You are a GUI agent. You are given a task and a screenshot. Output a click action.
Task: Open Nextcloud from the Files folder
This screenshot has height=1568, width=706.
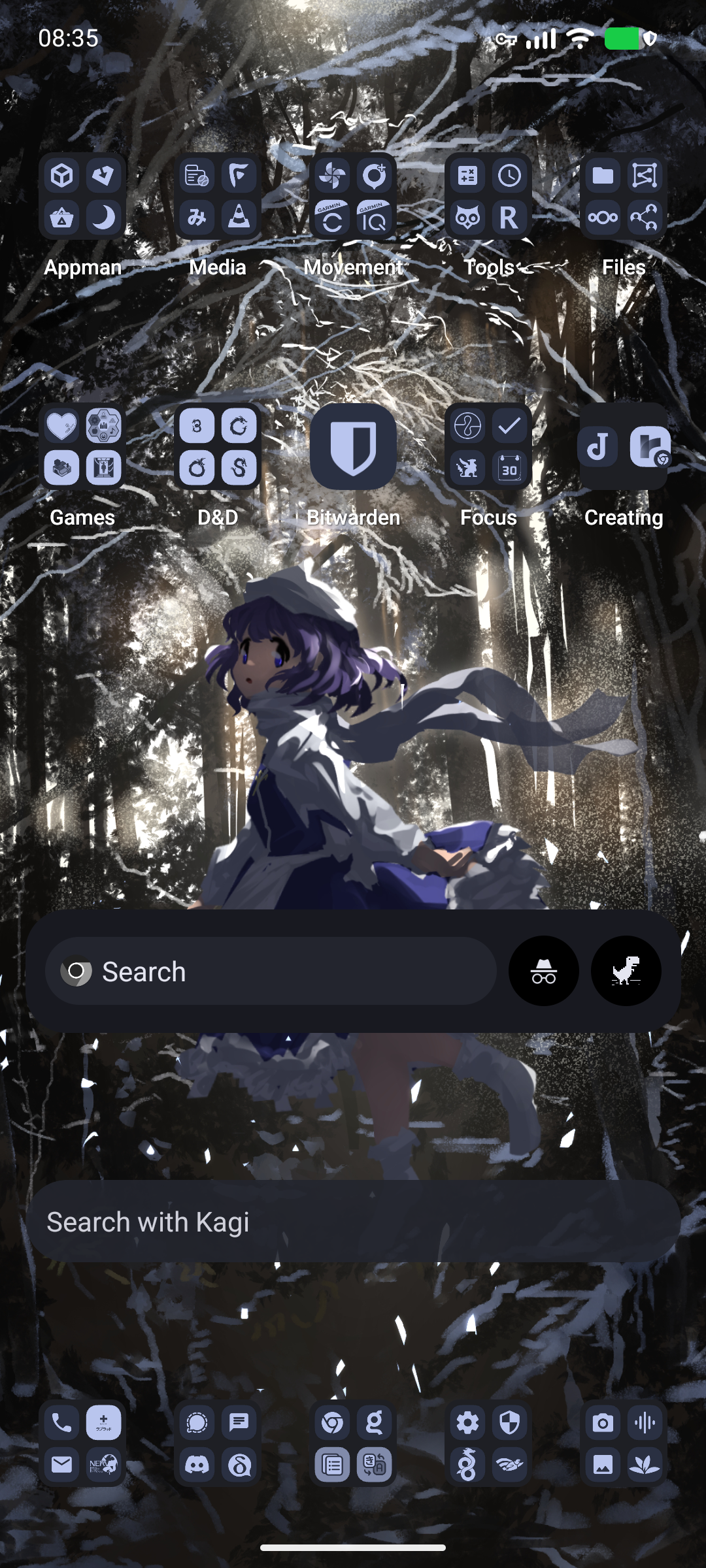pyautogui.click(x=602, y=218)
